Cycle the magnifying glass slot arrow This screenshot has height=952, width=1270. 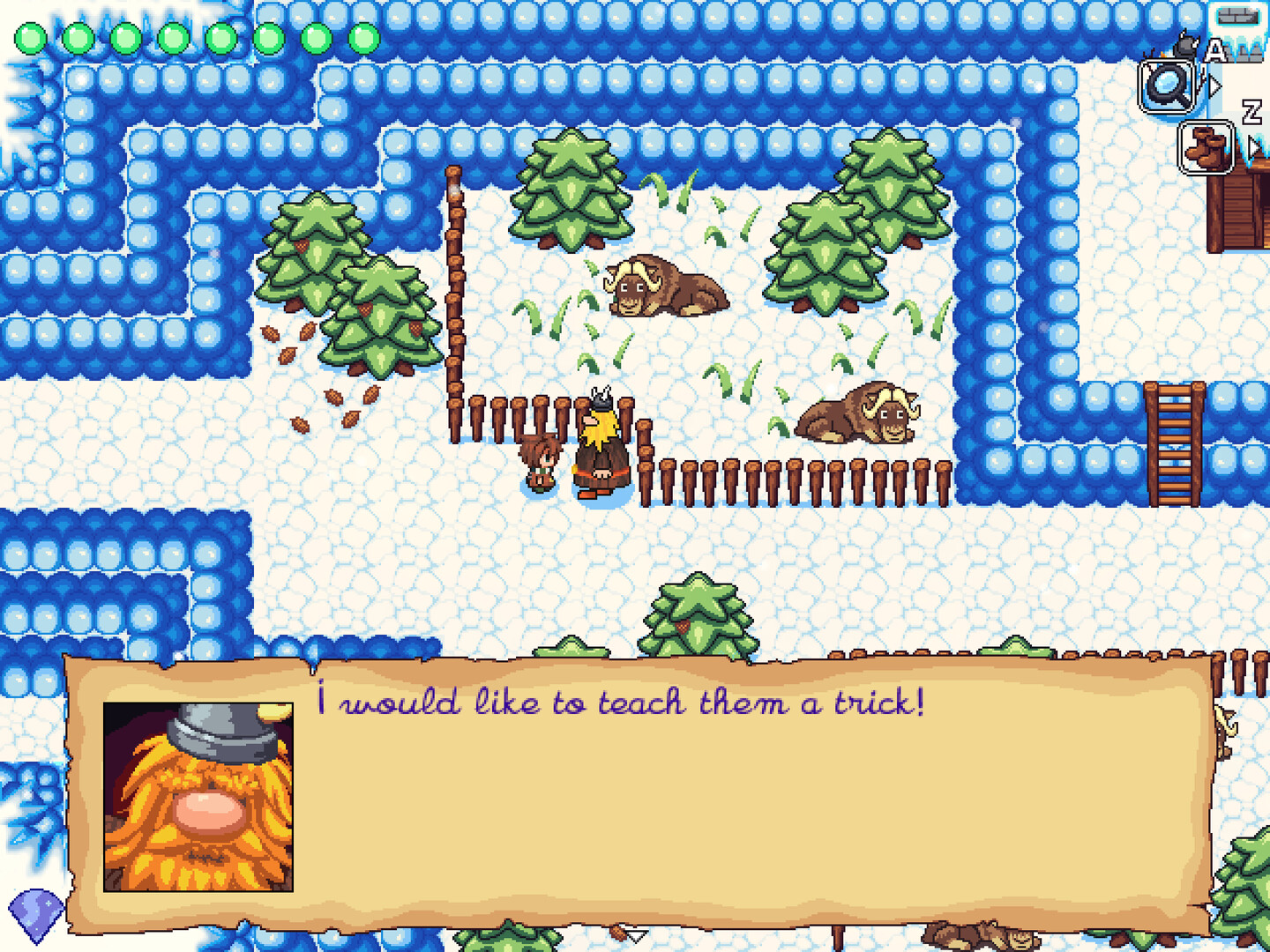tap(1214, 86)
